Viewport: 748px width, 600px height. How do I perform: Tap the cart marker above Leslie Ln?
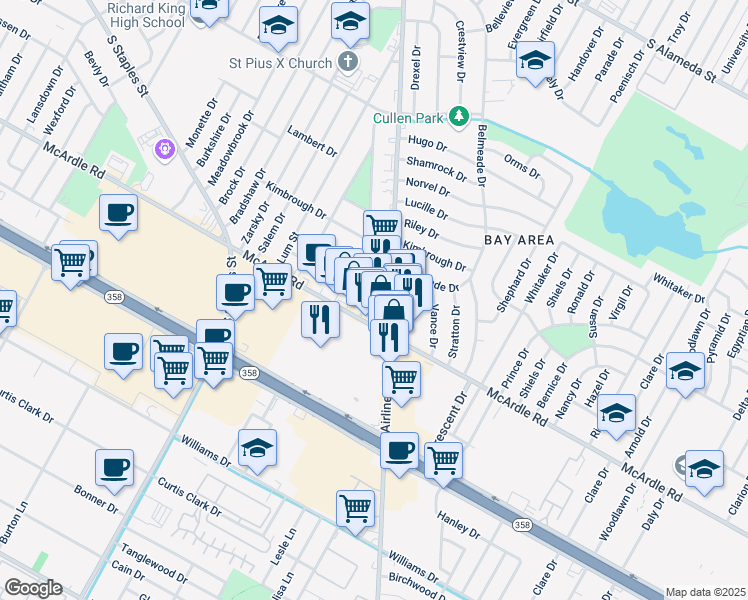click(x=356, y=507)
